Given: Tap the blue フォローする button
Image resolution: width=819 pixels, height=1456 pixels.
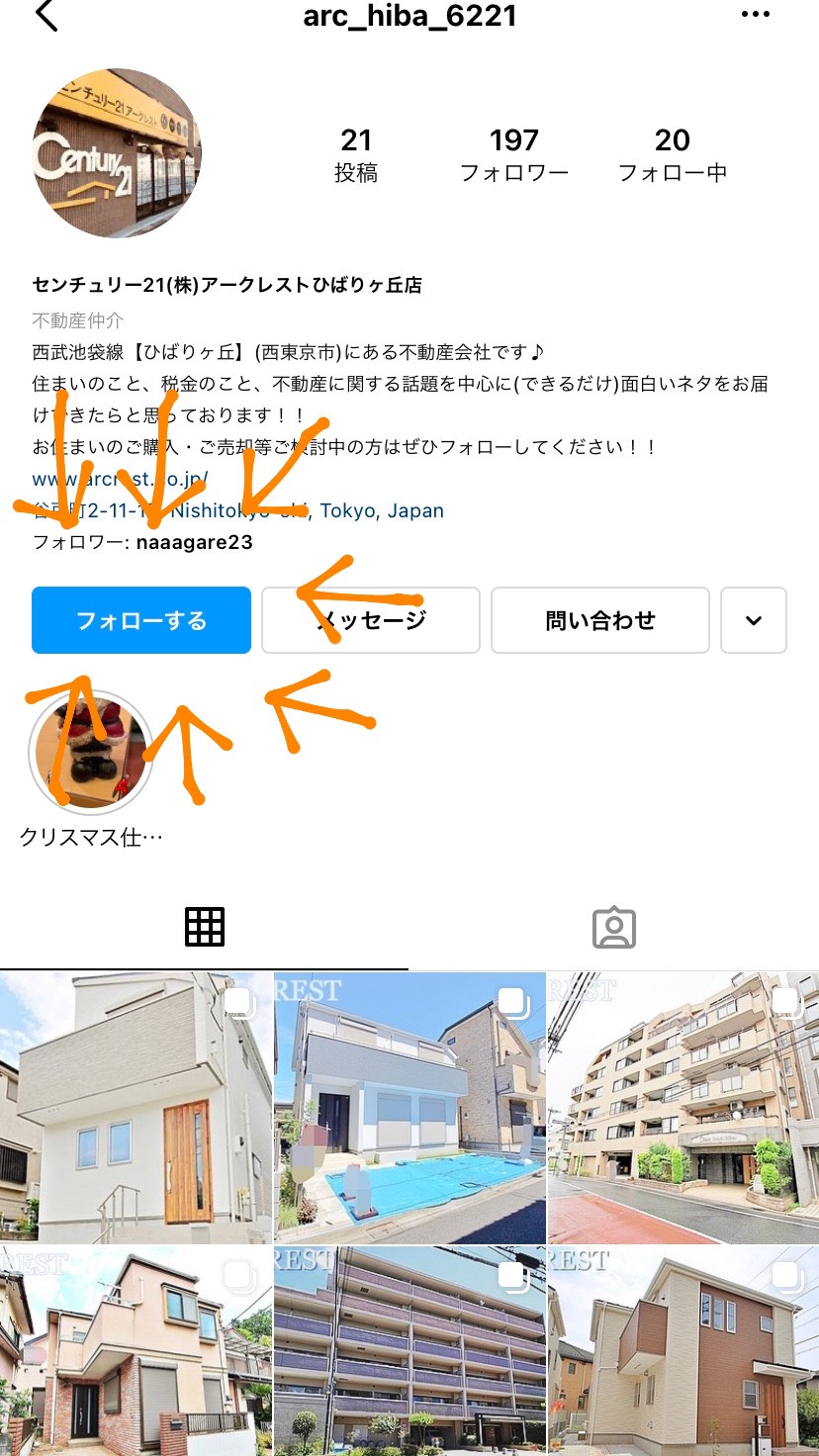Looking at the screenshot, I should [141, 620].
